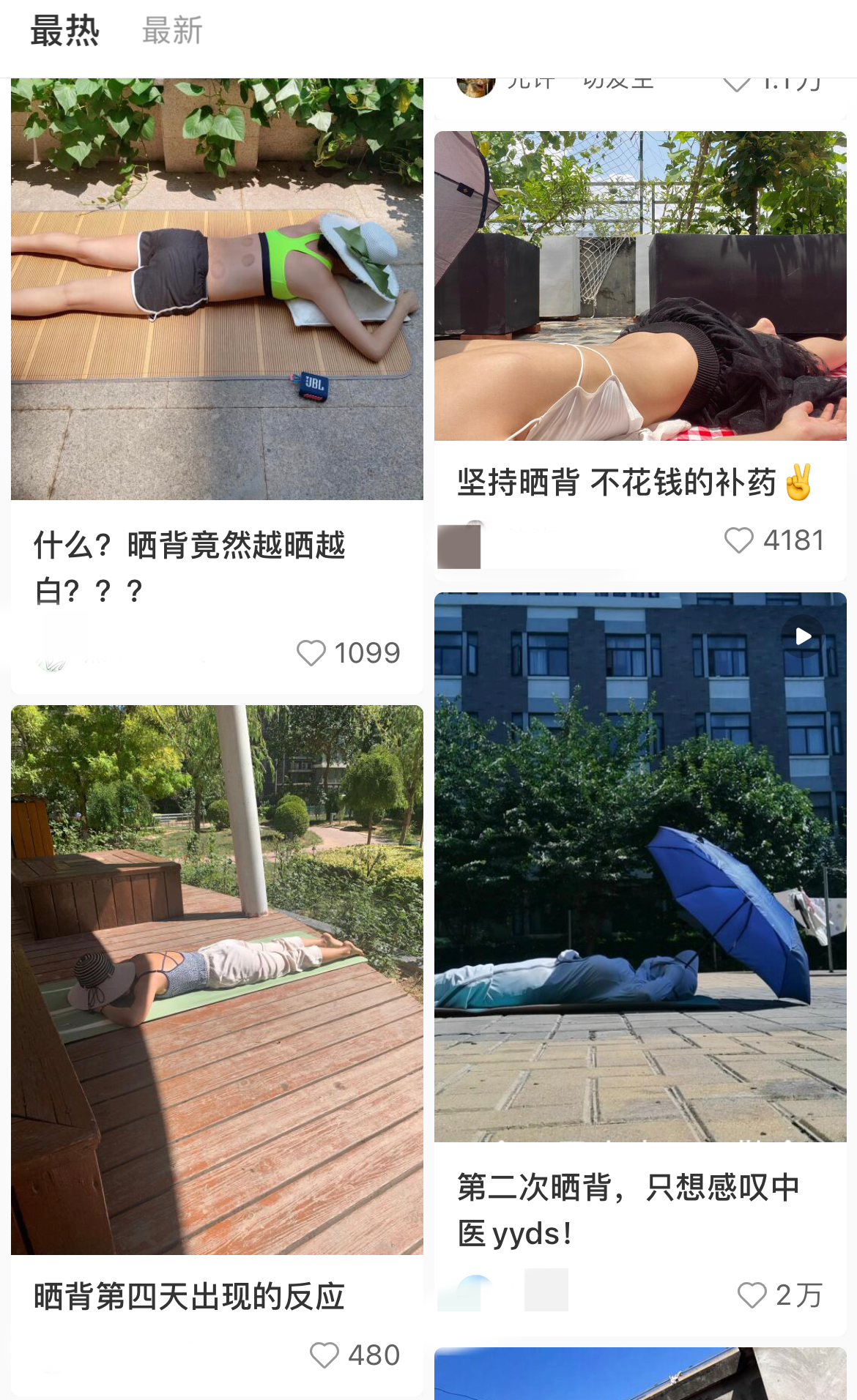Like the post with 2万 likes

(752, 1295)
